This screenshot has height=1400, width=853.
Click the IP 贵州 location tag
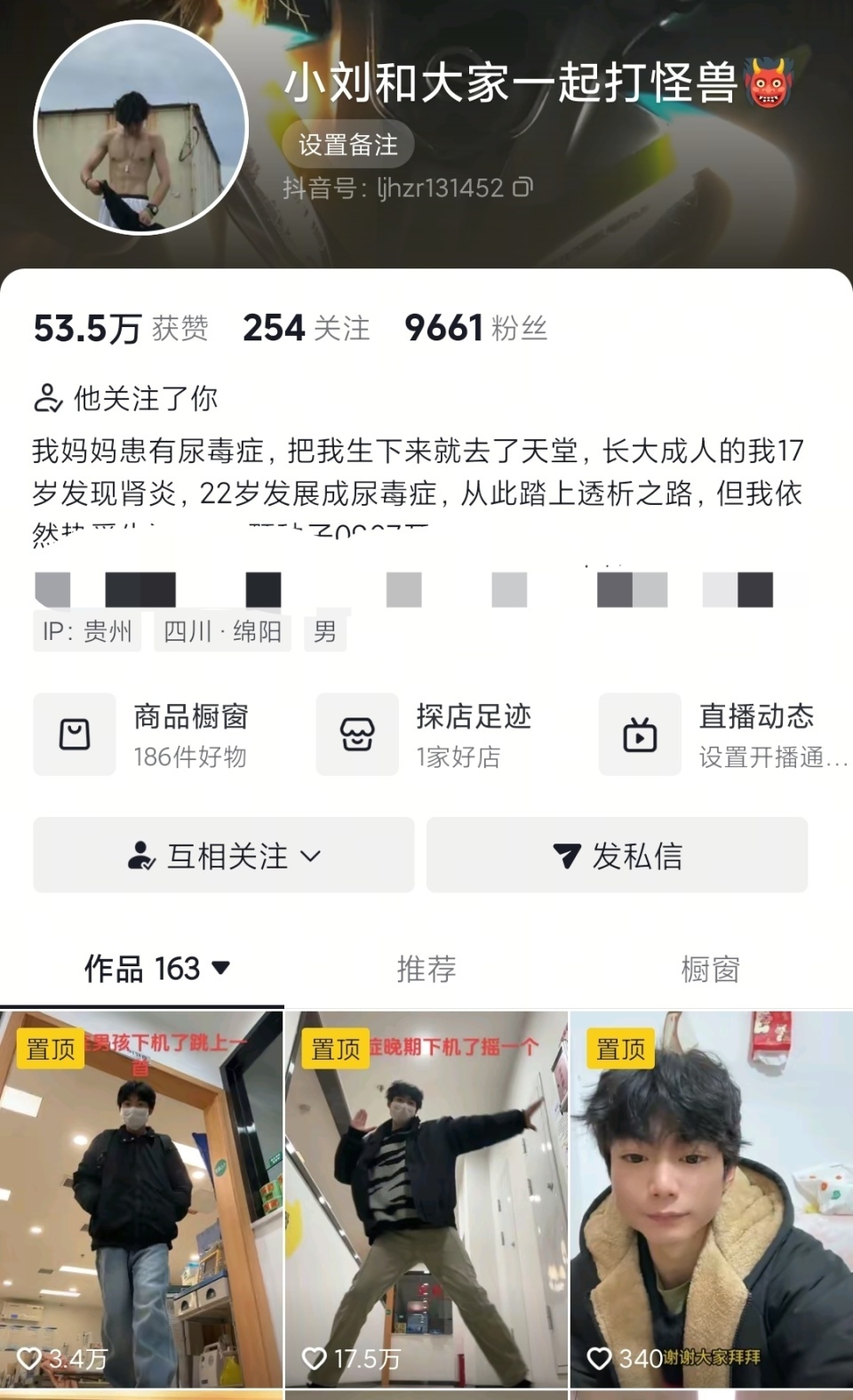(x=85, y=632)
